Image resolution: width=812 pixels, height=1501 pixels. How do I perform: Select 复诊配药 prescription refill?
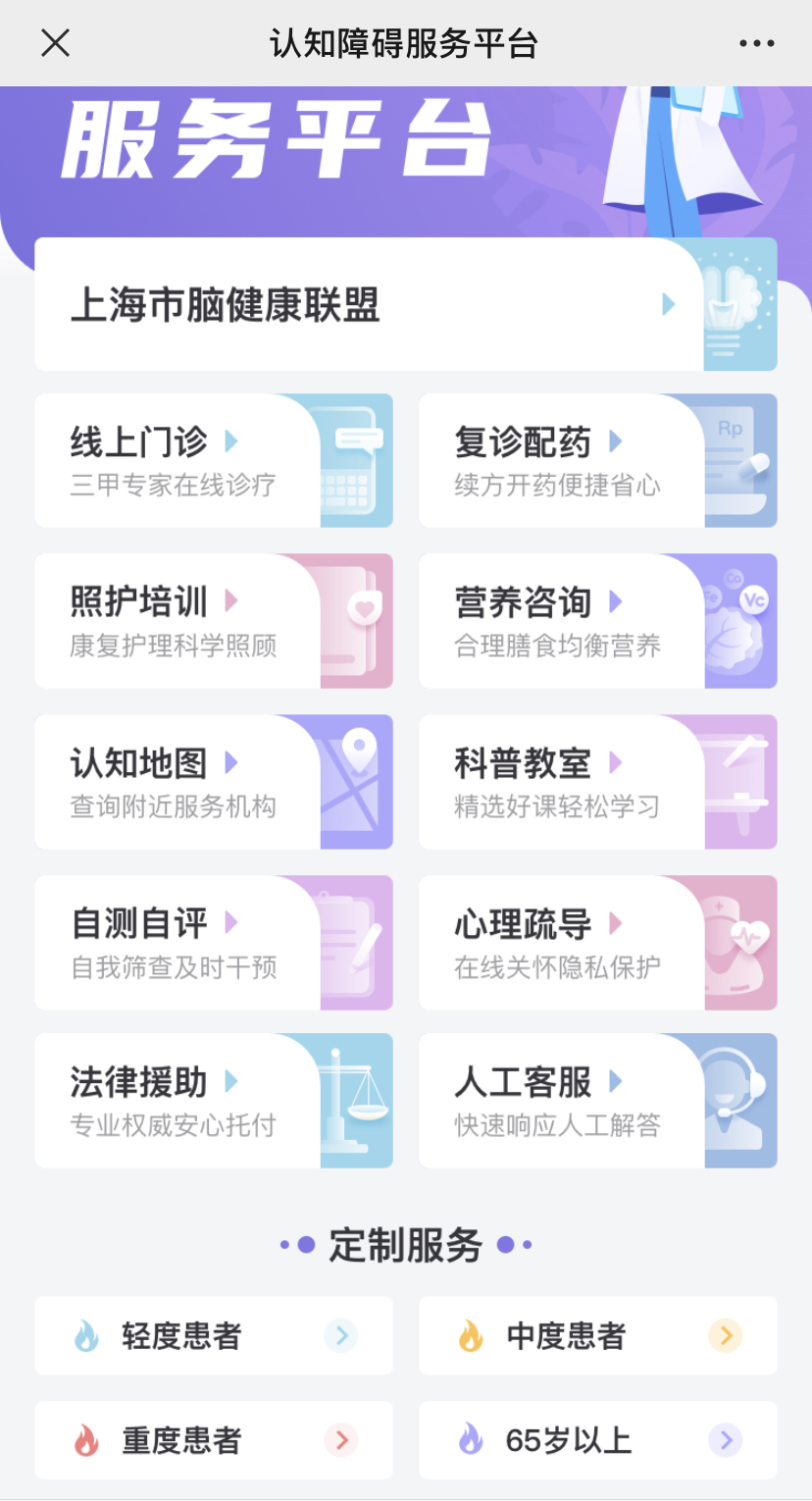(x=598, y=460)
